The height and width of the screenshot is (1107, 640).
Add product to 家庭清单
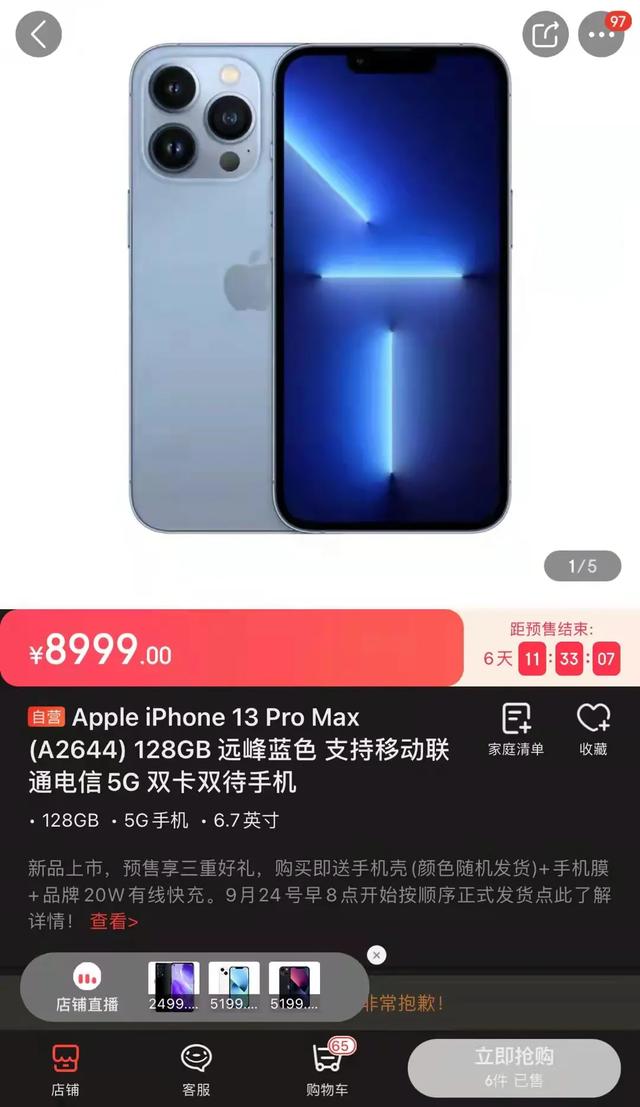tap(516, 729)
